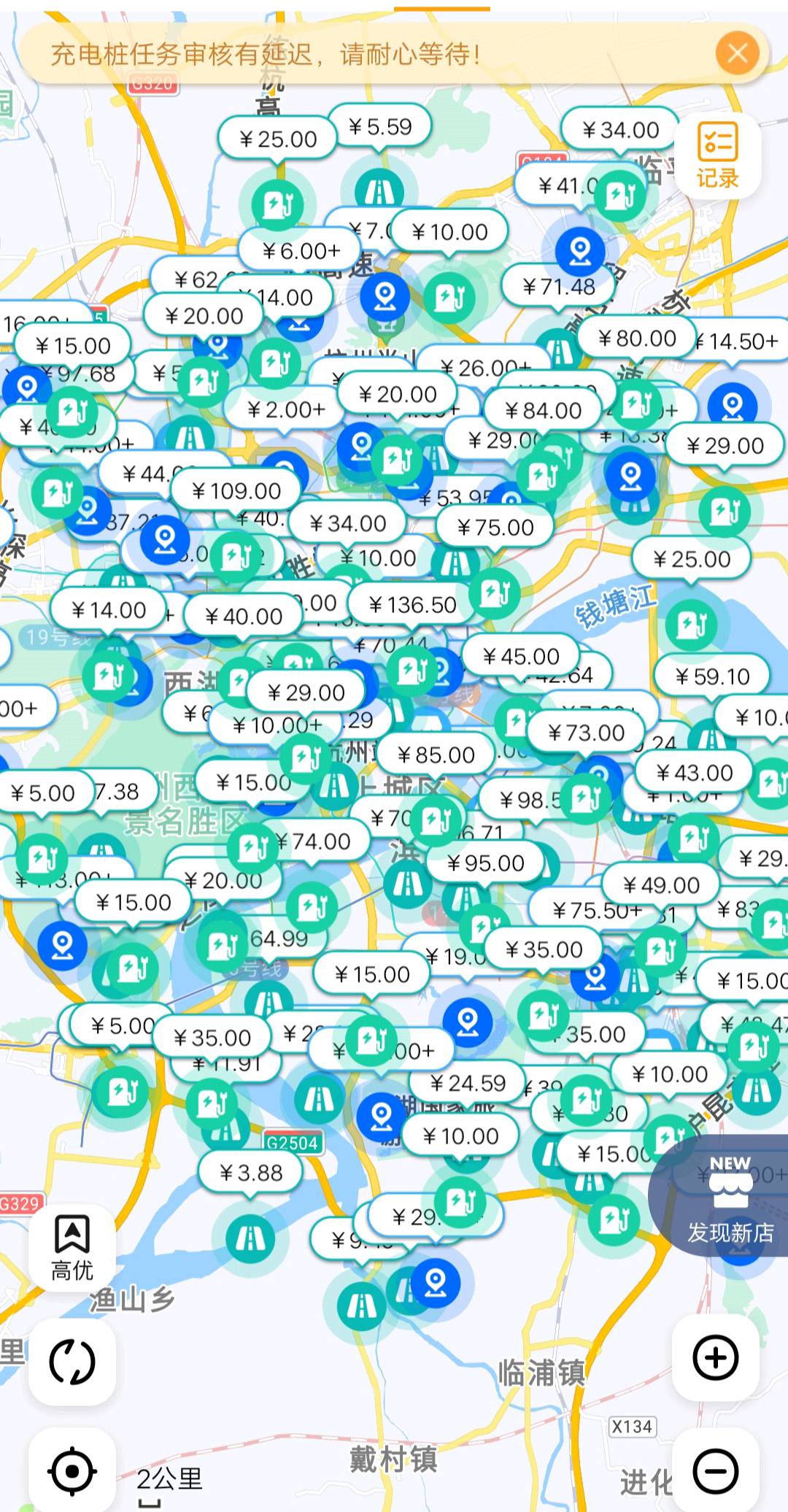788x1512 pixels.
Task: Zoom in on the map
Action: pos(715,1358)
